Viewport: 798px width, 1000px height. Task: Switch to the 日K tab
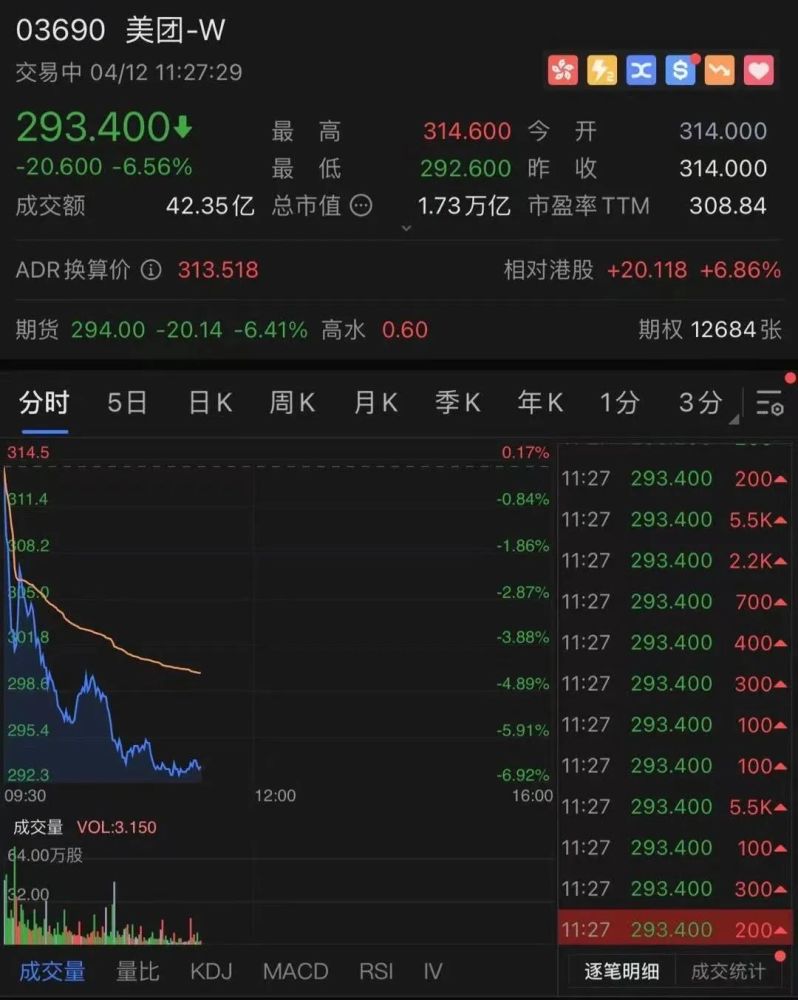(208, 402)
